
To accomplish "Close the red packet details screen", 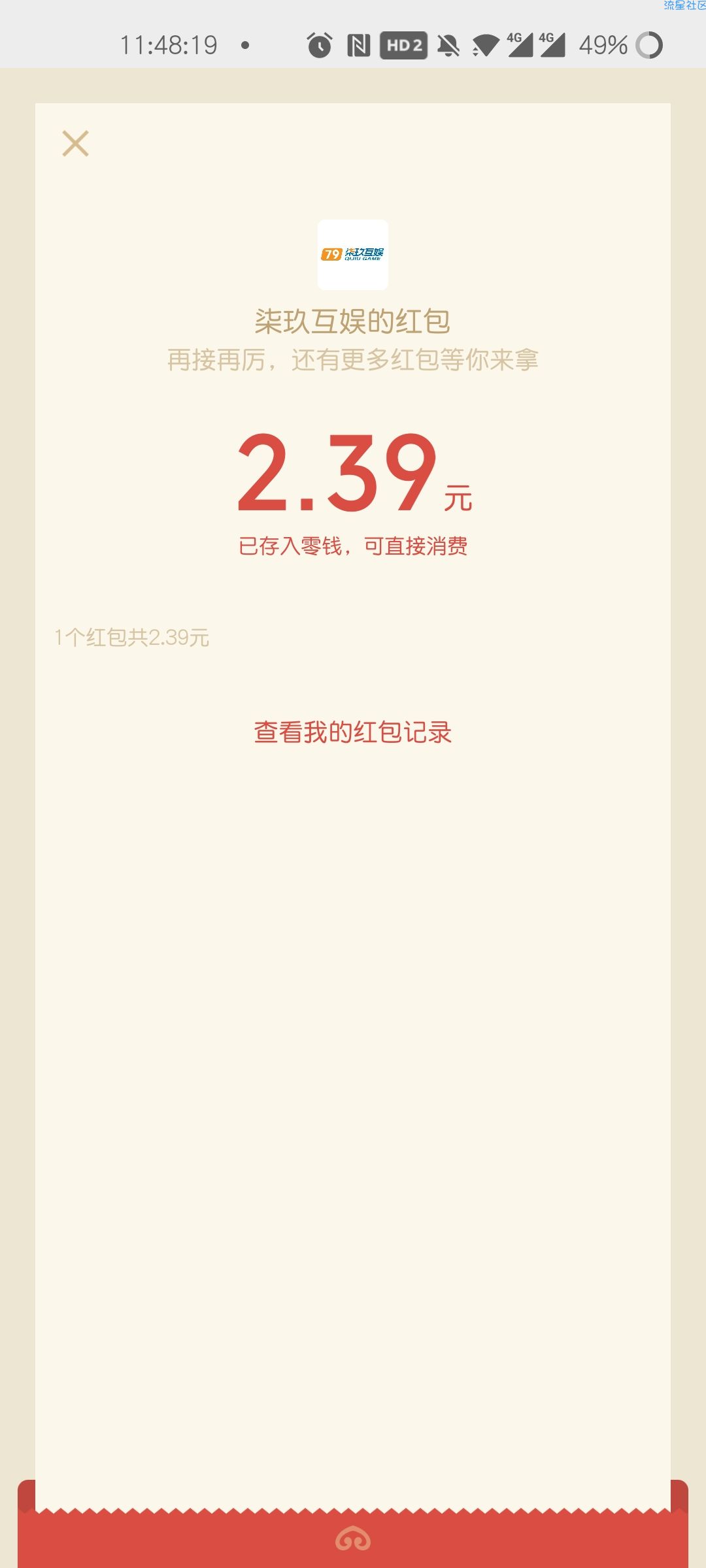I will [75, 143].
